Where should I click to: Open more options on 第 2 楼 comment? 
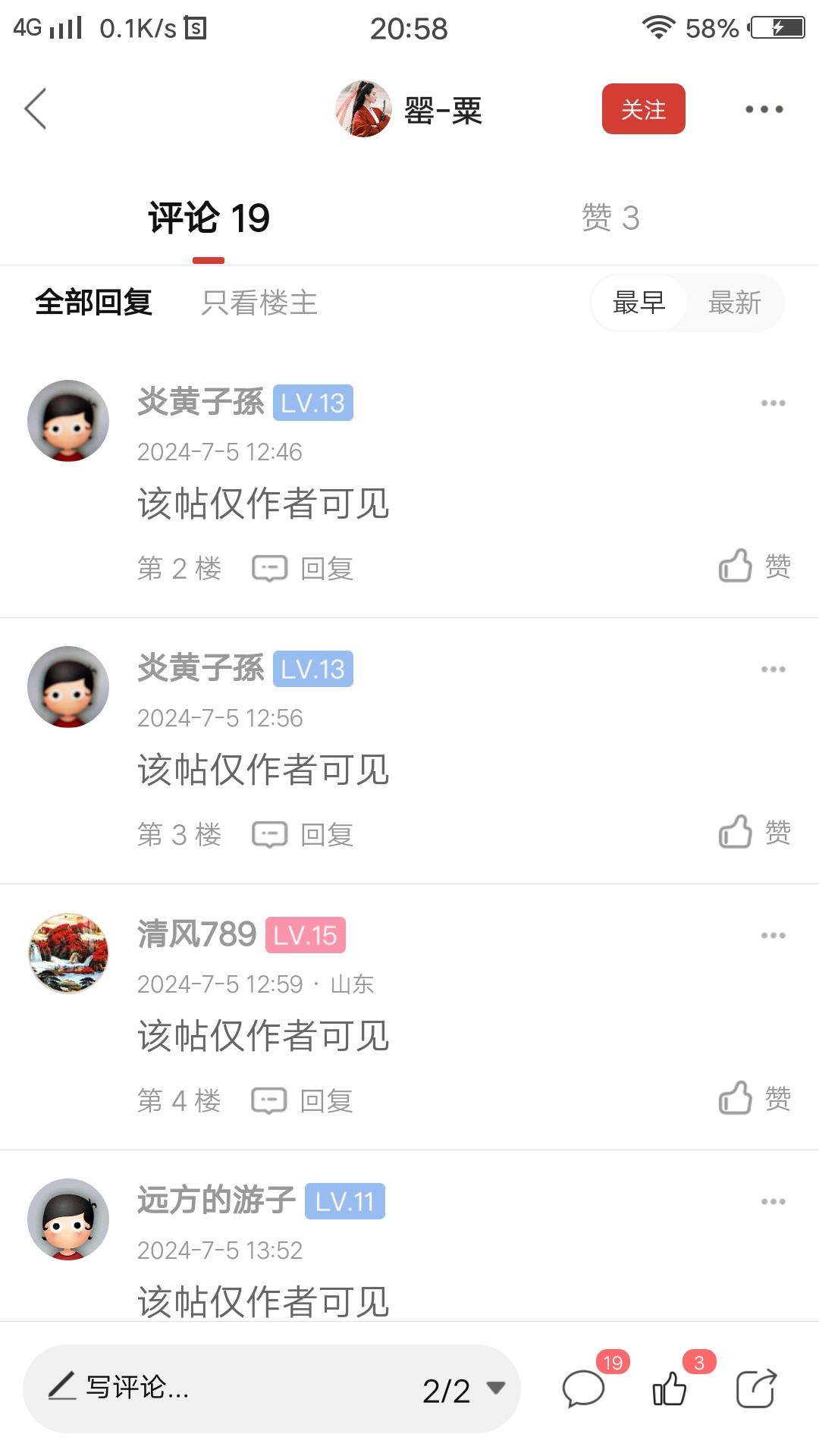click(773, 403)
